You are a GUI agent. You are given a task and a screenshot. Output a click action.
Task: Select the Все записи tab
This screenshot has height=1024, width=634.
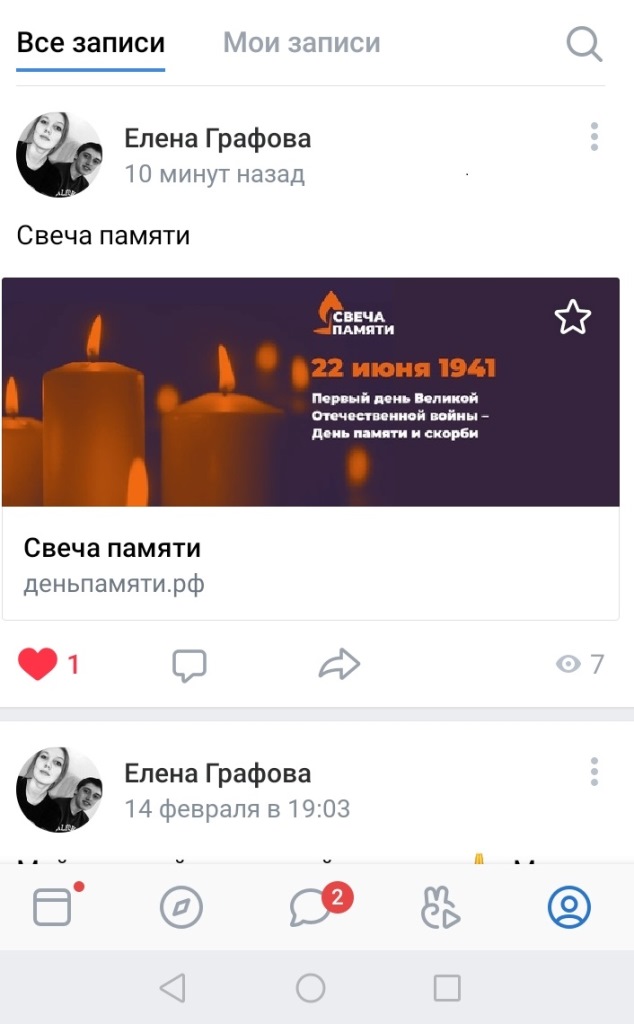91,43
